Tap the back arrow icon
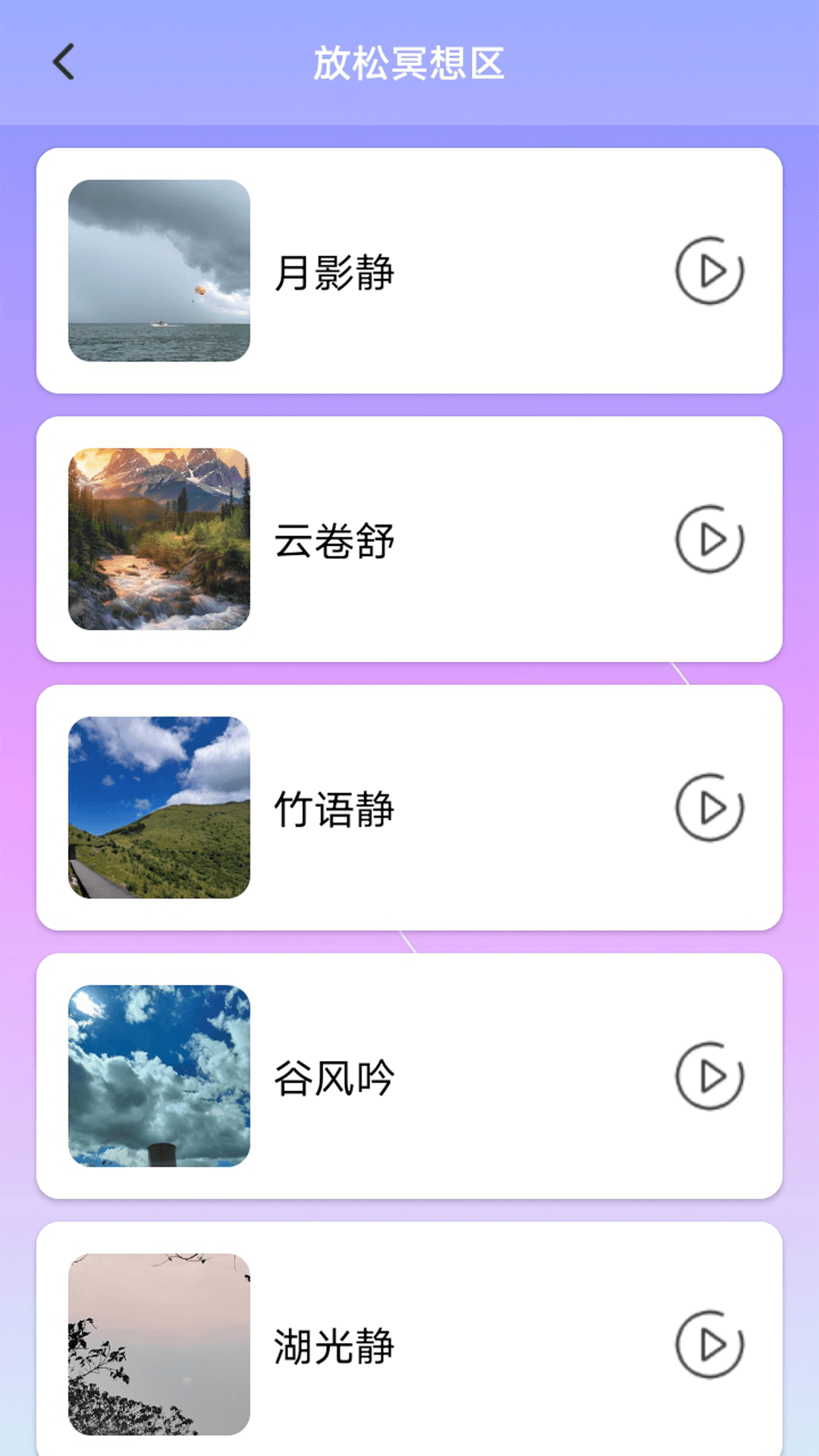The image size is (819, 1456). pos(64,61)
